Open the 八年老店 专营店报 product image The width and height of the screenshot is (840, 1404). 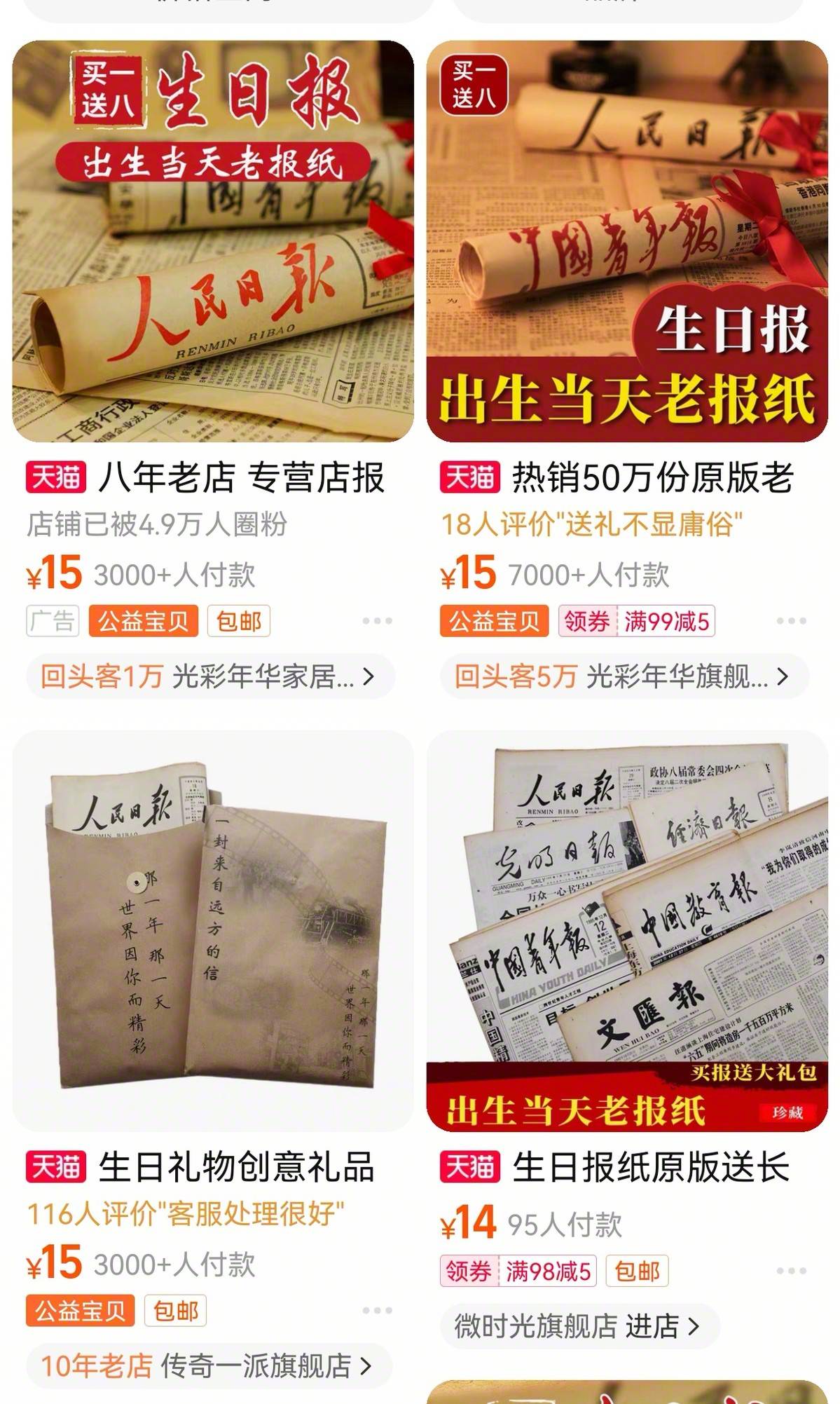[x=213, y=241]
